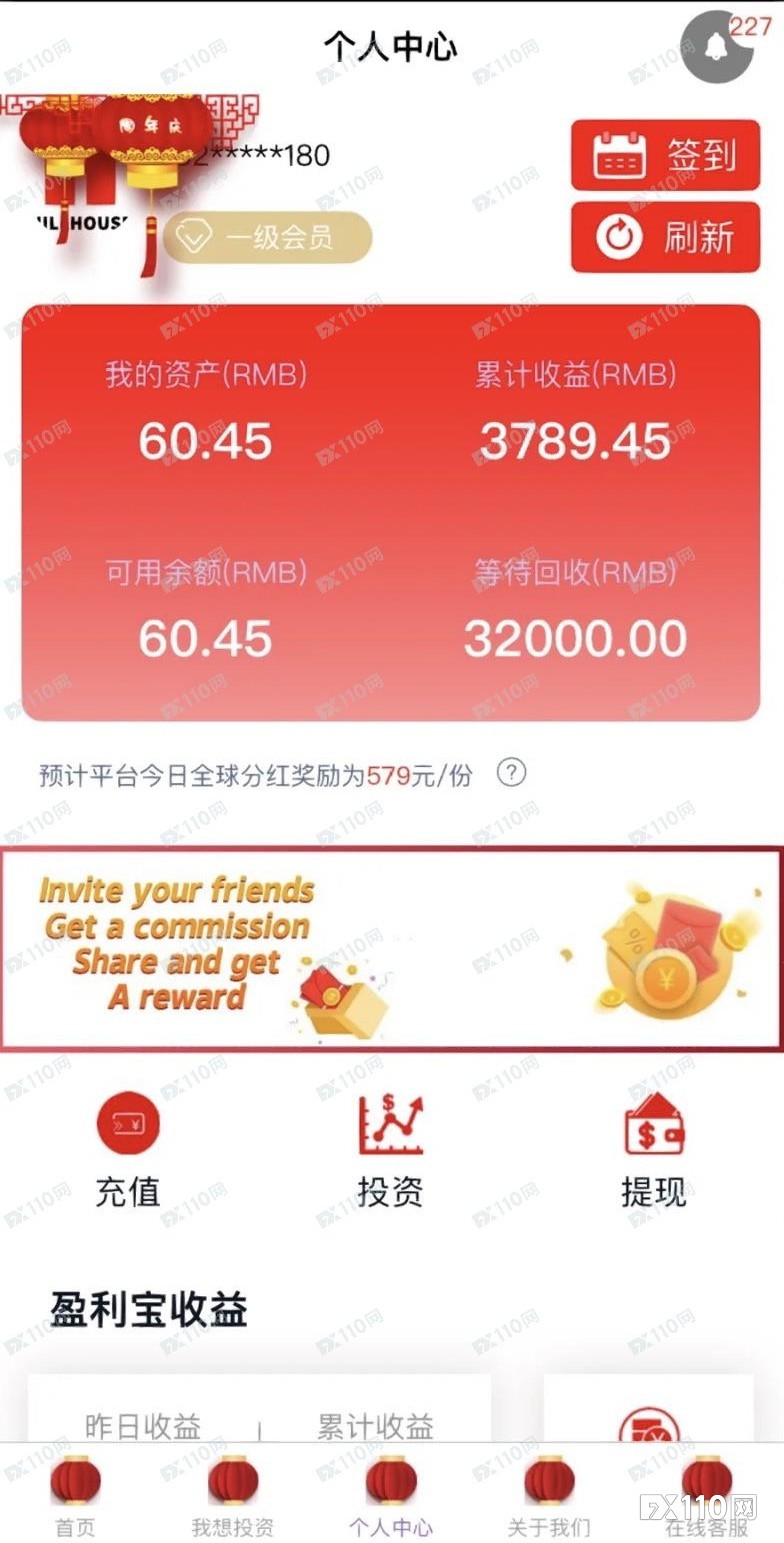Tap the 签到 check-in button
Screen dimensions: 784x1543
(665, 155)
